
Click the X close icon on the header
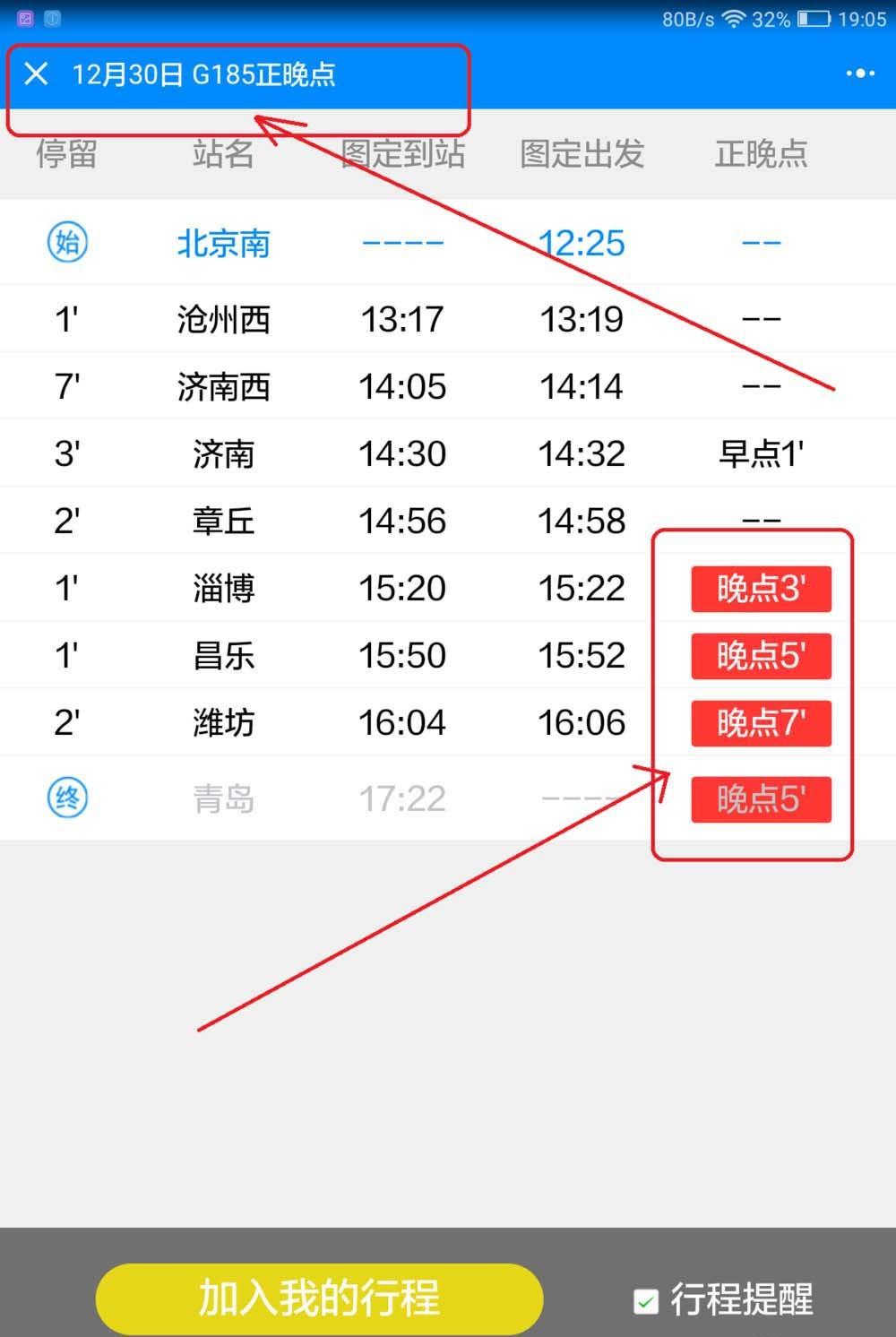click(x=37, y=73)
